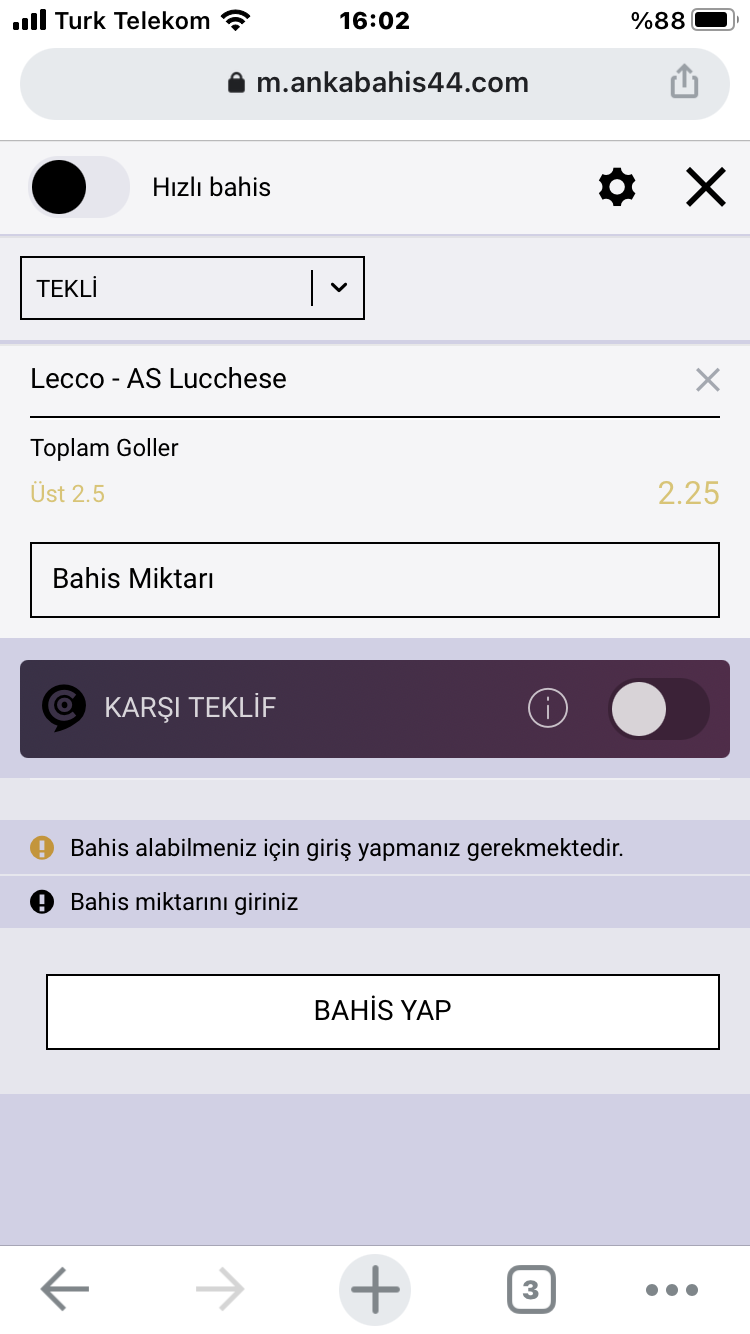Toggle the Hızlı bahis switch
750x1334 pixels.
tap(80, 187)
